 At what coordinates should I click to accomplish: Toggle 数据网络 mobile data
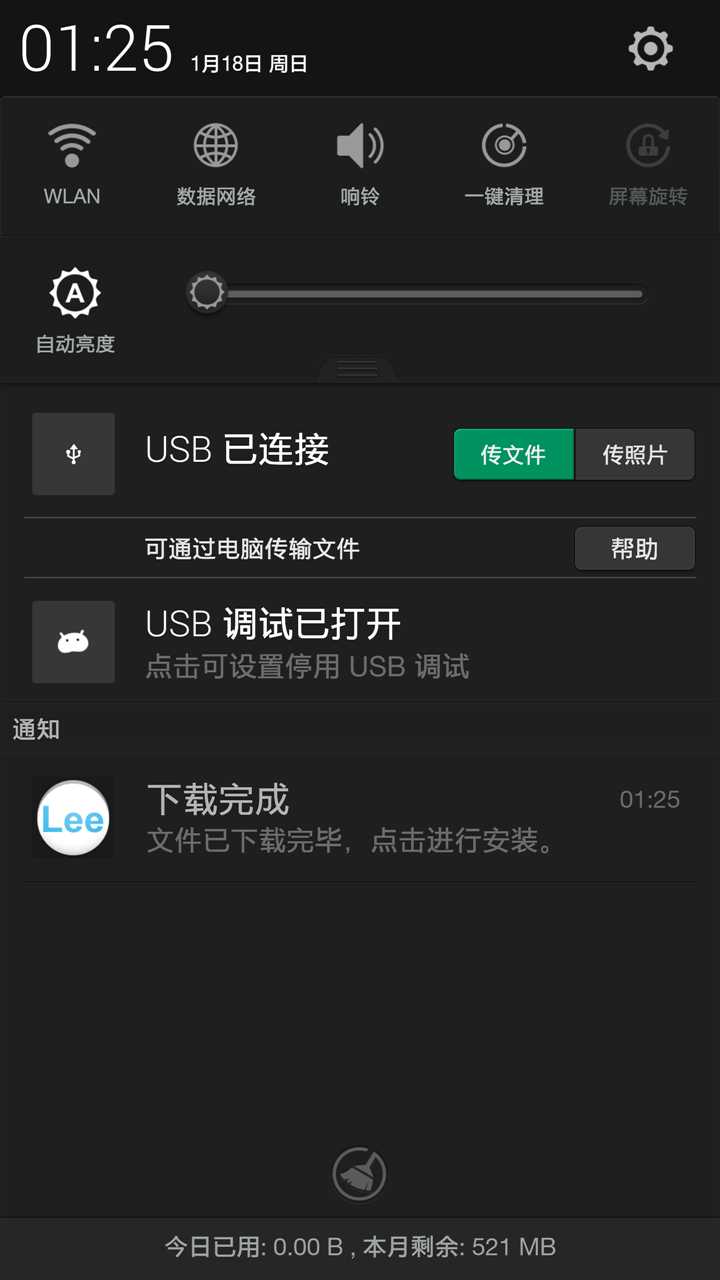click(216, 165)
